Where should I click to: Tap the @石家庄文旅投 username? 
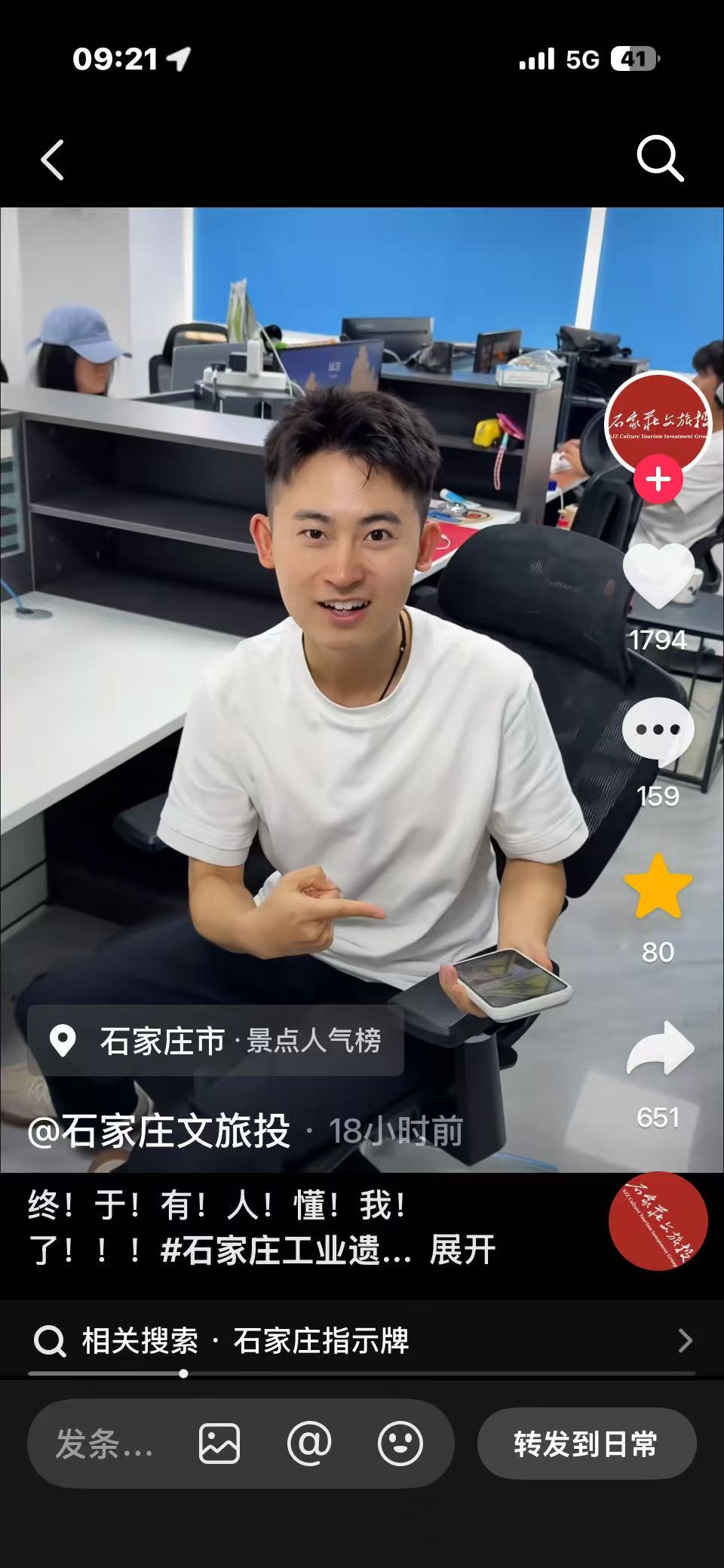pos(158,1131)
